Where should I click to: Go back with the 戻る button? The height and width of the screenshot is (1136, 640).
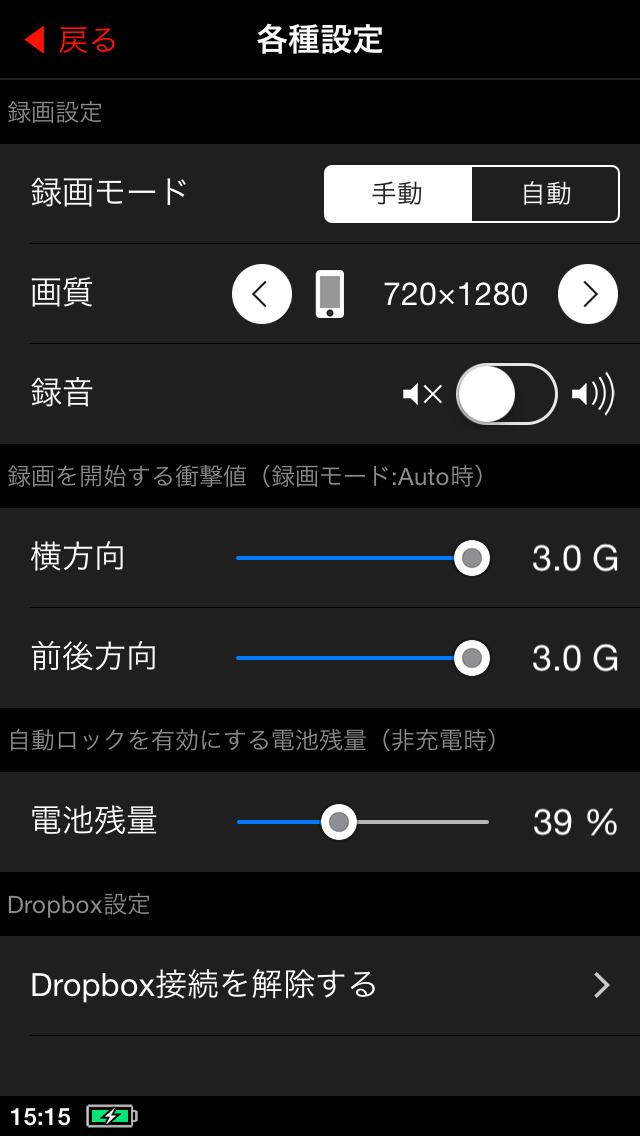[x=70, y=40]
